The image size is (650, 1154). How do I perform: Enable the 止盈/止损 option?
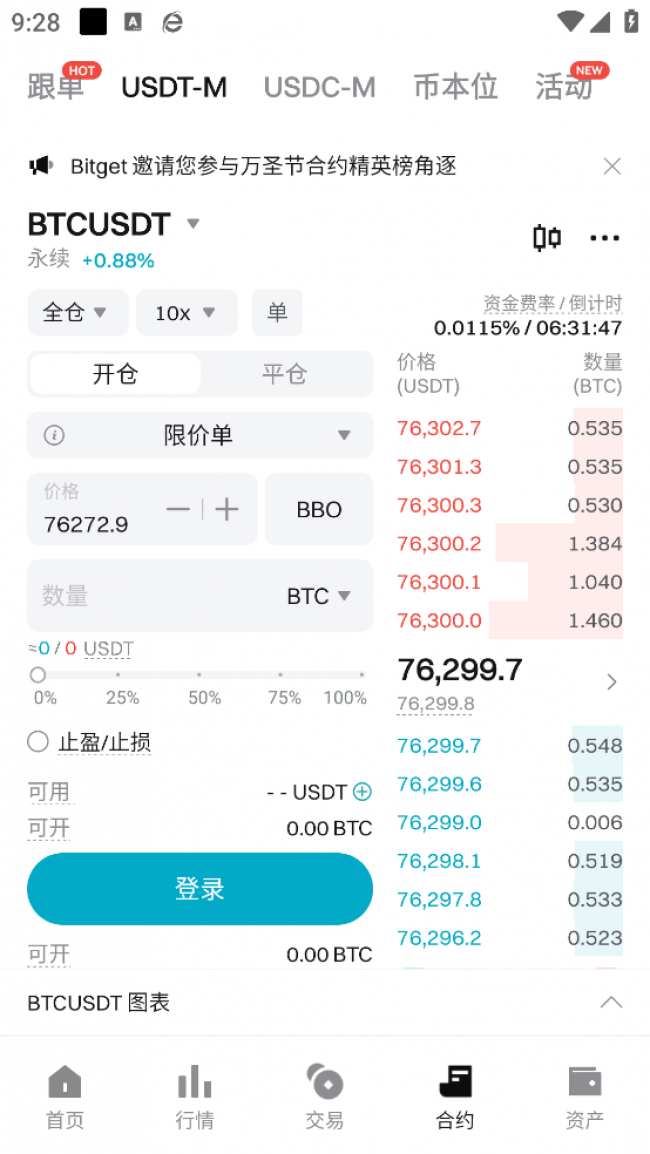[38, 742]
